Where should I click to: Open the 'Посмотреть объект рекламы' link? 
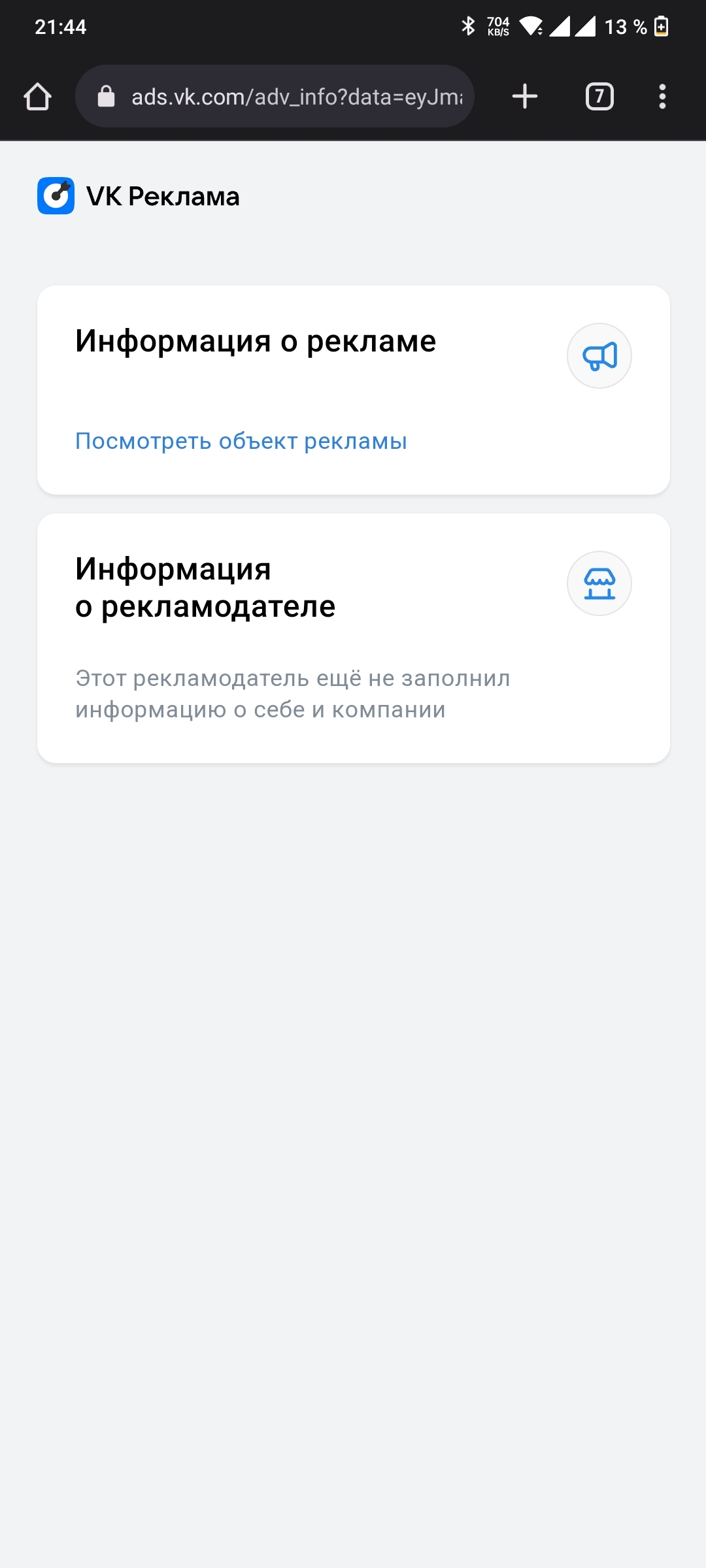[241, 441]
